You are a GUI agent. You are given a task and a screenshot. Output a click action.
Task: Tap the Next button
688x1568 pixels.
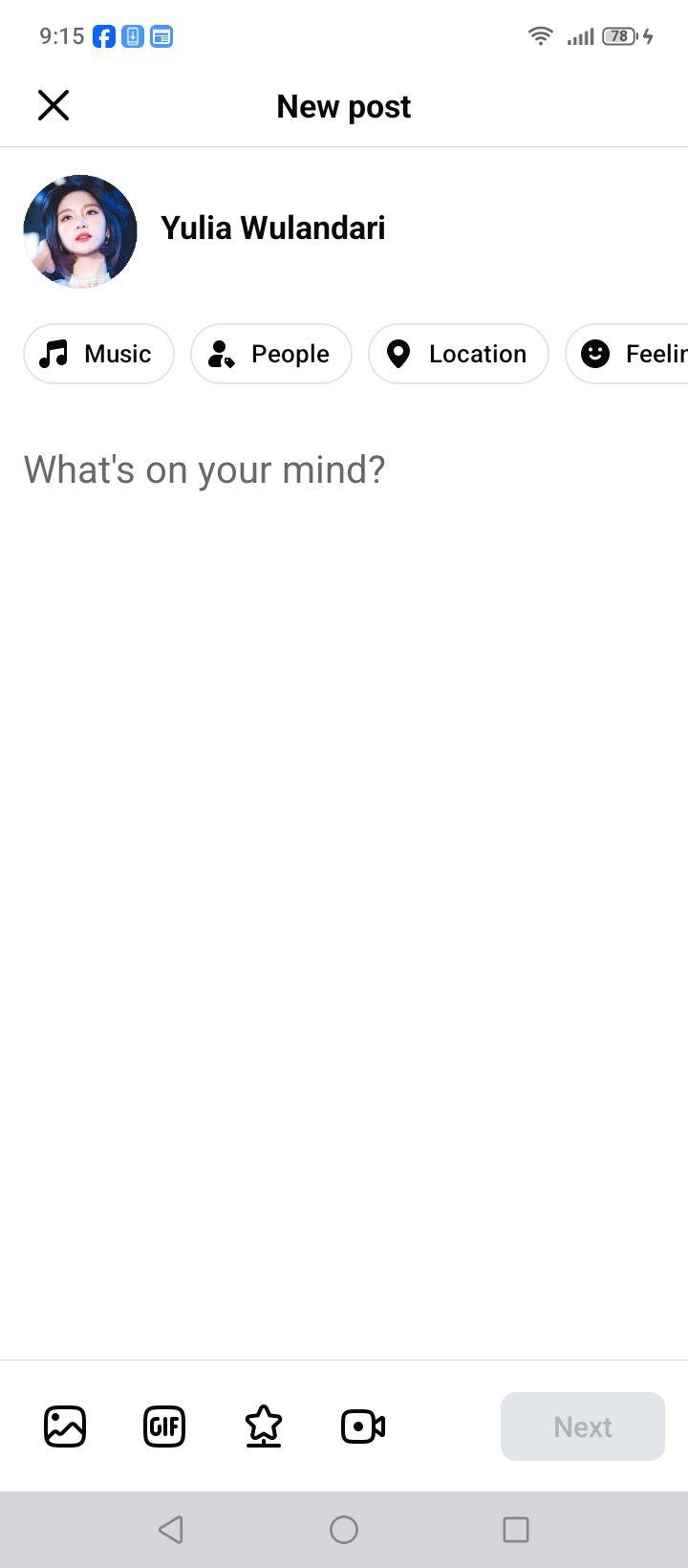583,1426
